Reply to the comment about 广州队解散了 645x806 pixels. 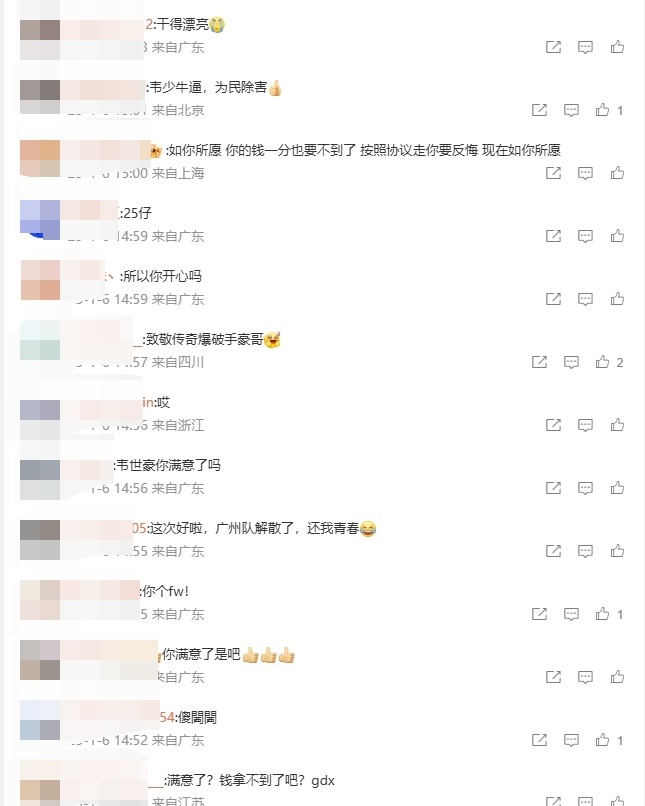pyautogui.click(x=586, y=551)
